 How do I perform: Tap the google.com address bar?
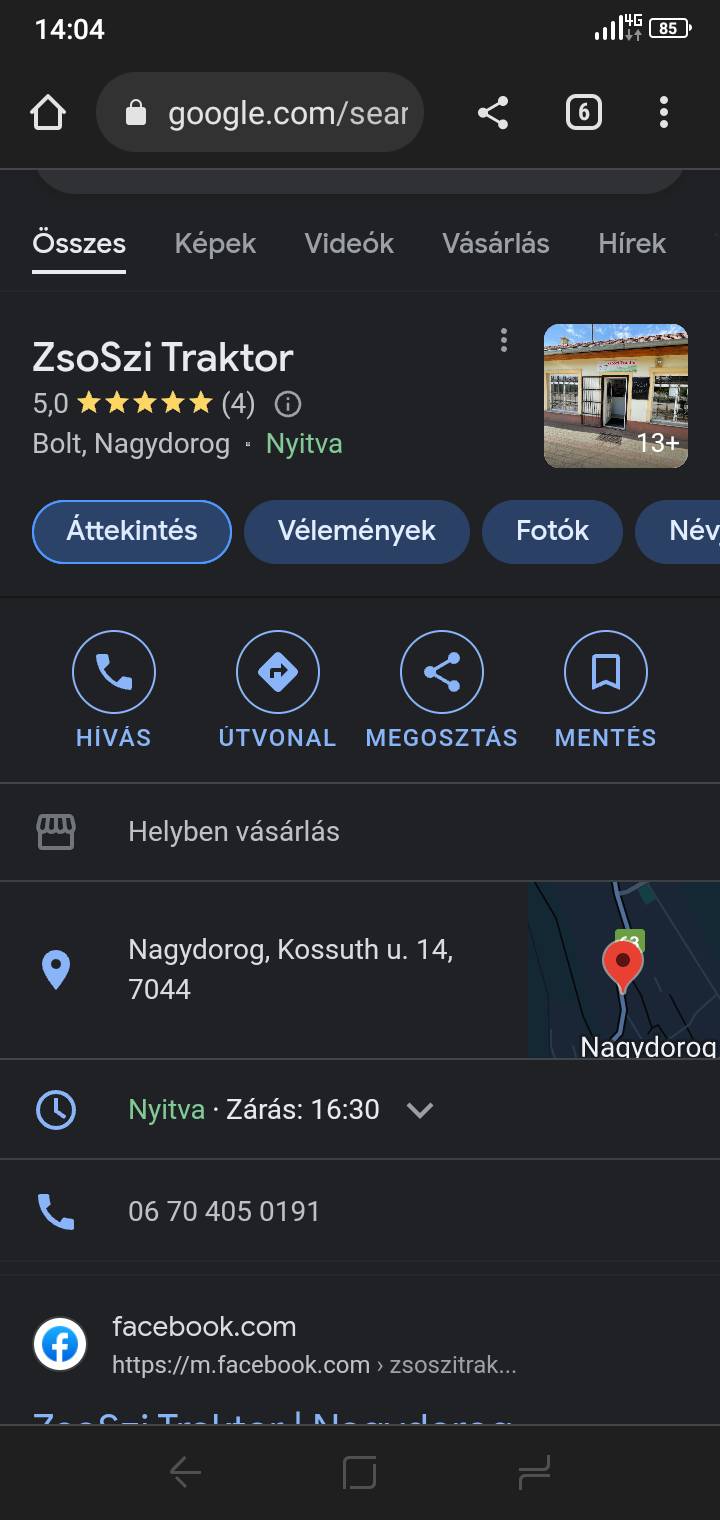pos(260,112)
